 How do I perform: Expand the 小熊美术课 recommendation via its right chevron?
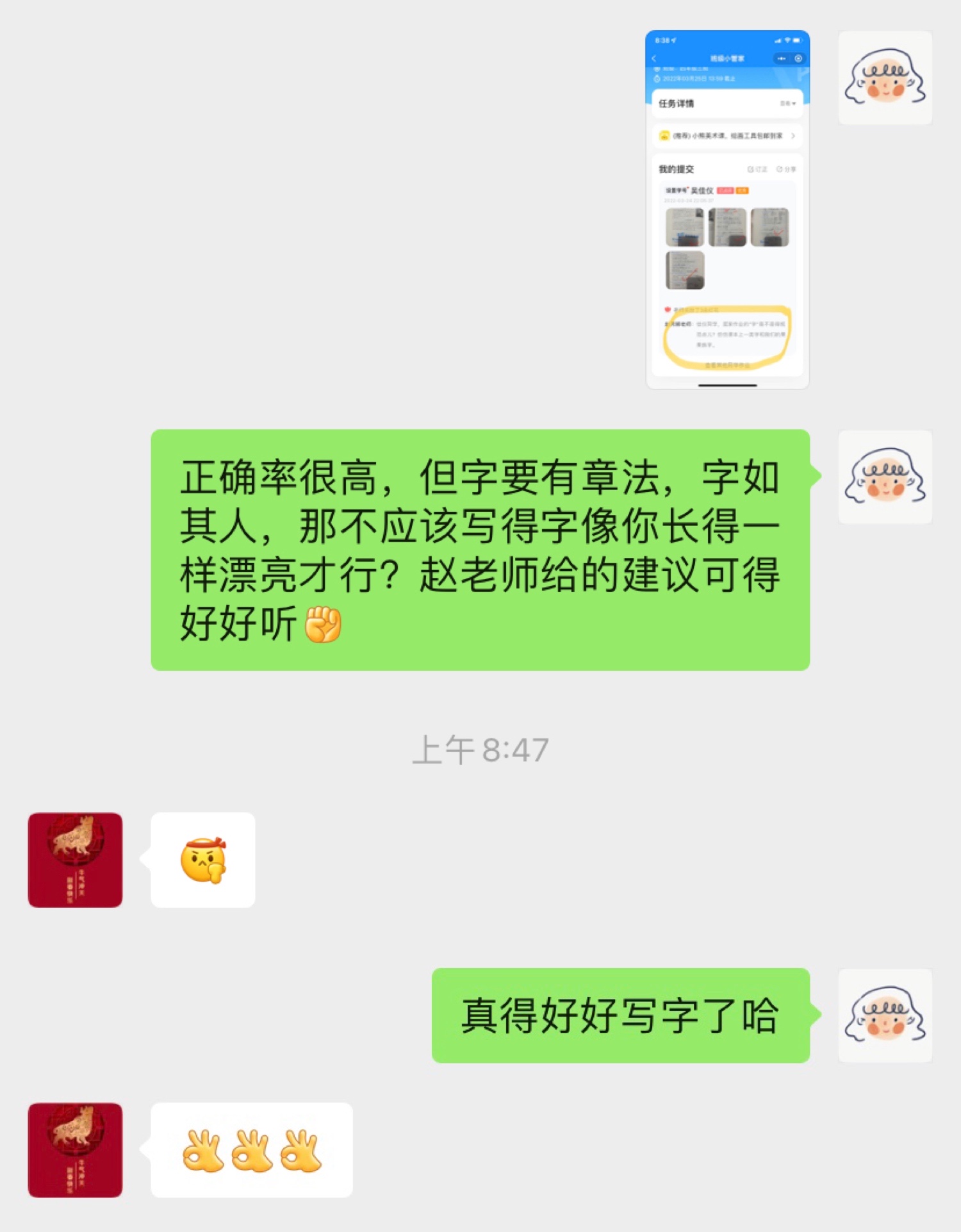point(793,136)
